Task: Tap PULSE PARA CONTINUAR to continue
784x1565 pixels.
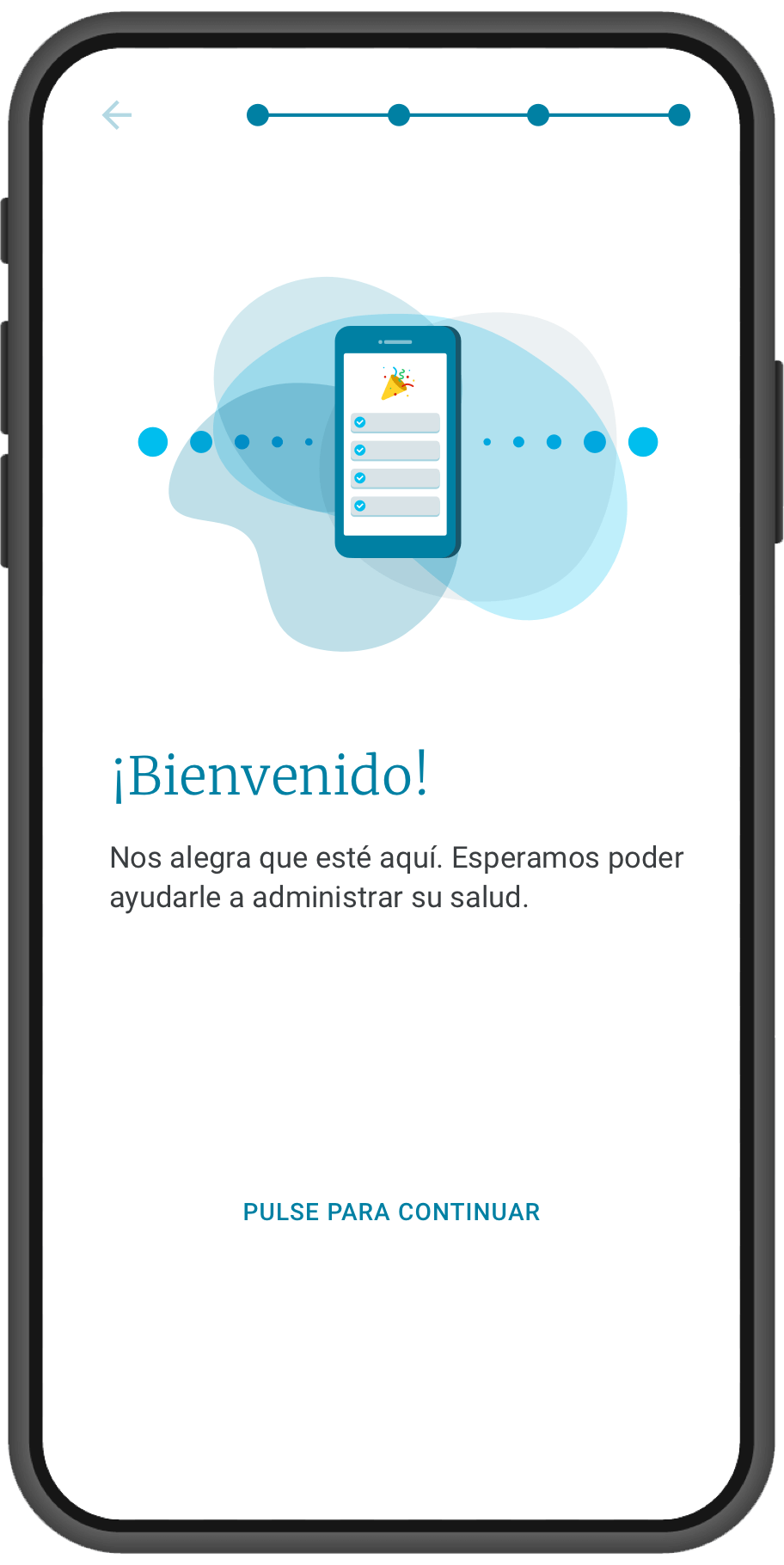Action: pyautogui.click(x=391, y=1212)
